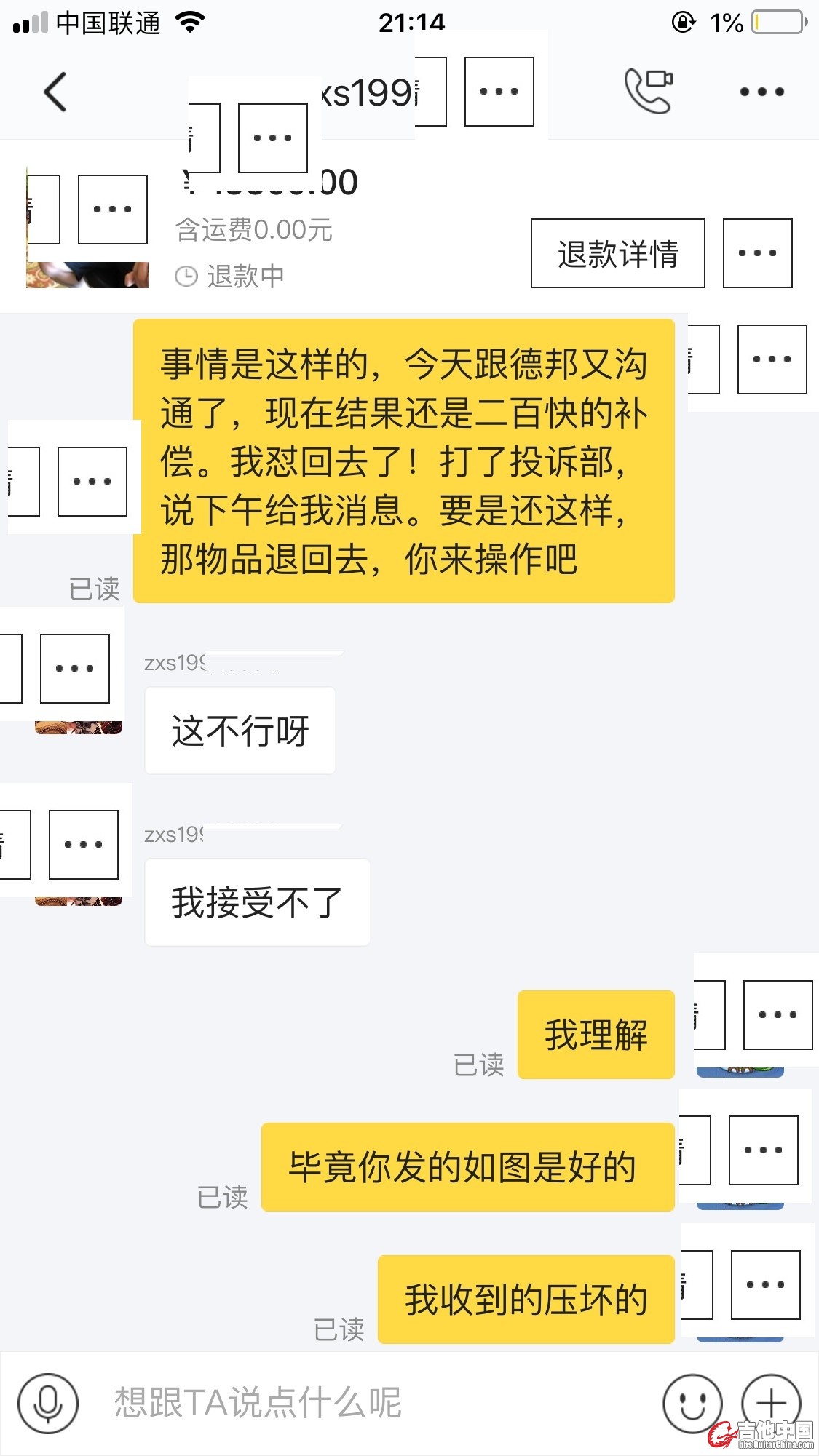This screenshot has width=819, height=1456.
Task: Open the plus attachment menu
Action: point(771,1403)
